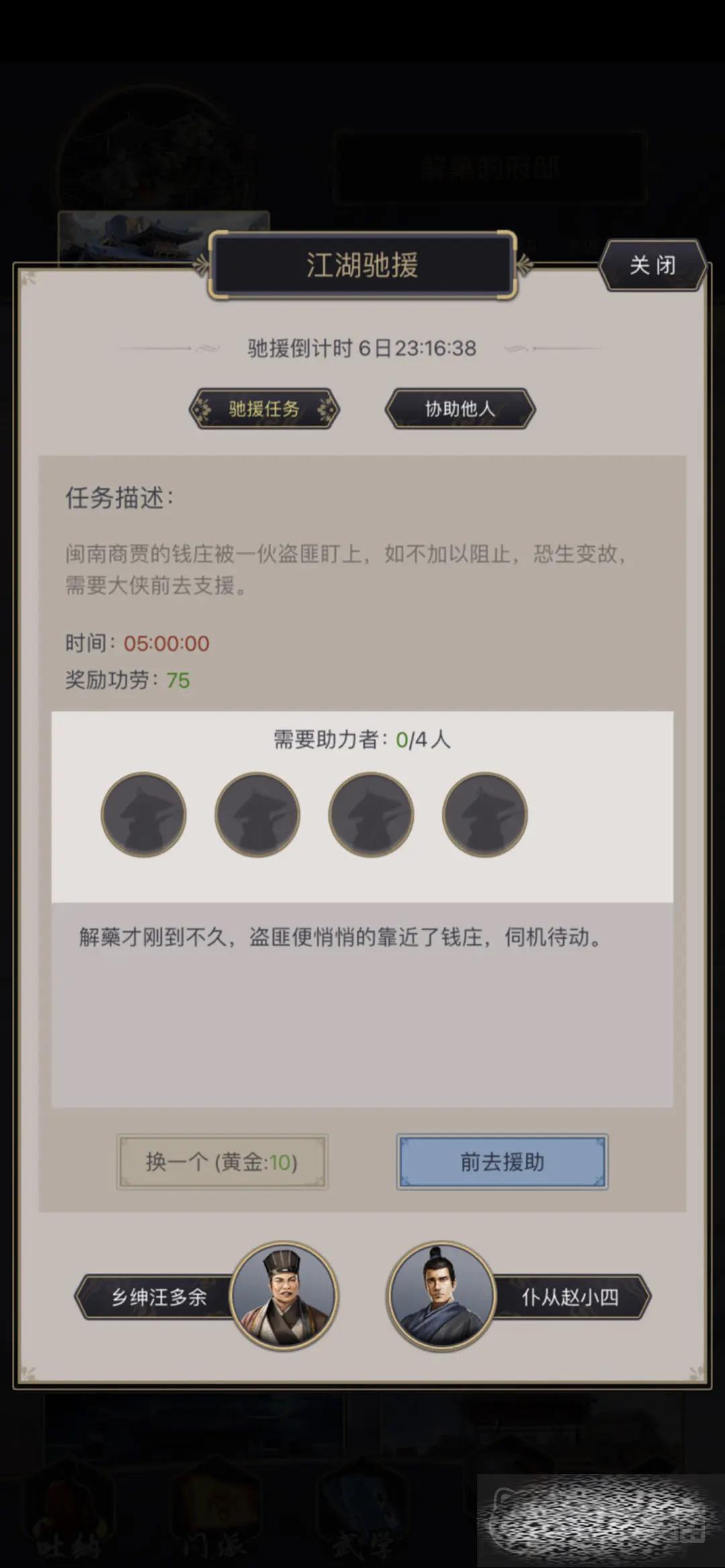
Task: Tap 前去援助 to go assist
Action: coord(502,1161)
